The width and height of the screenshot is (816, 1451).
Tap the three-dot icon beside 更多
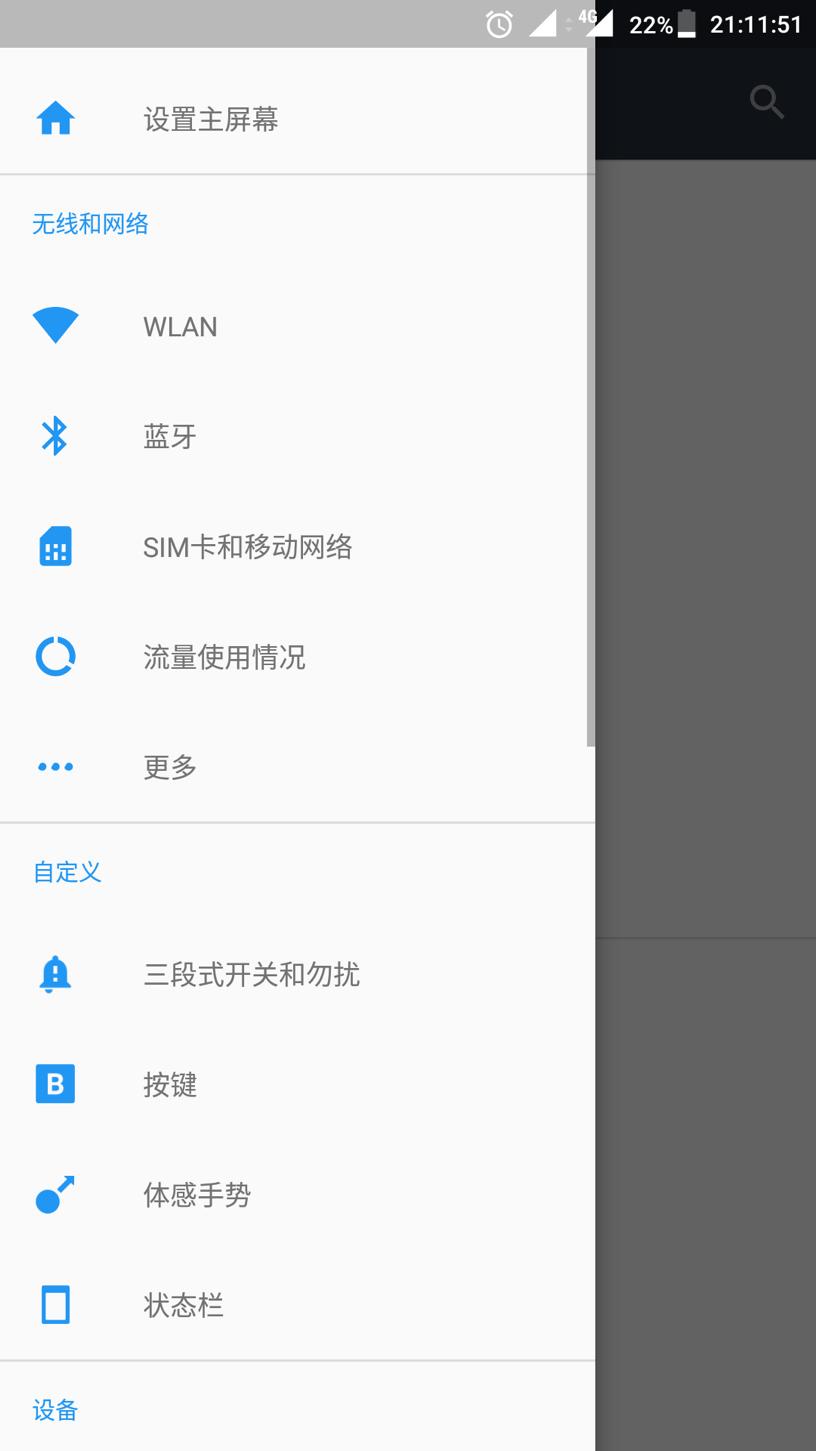55,766
